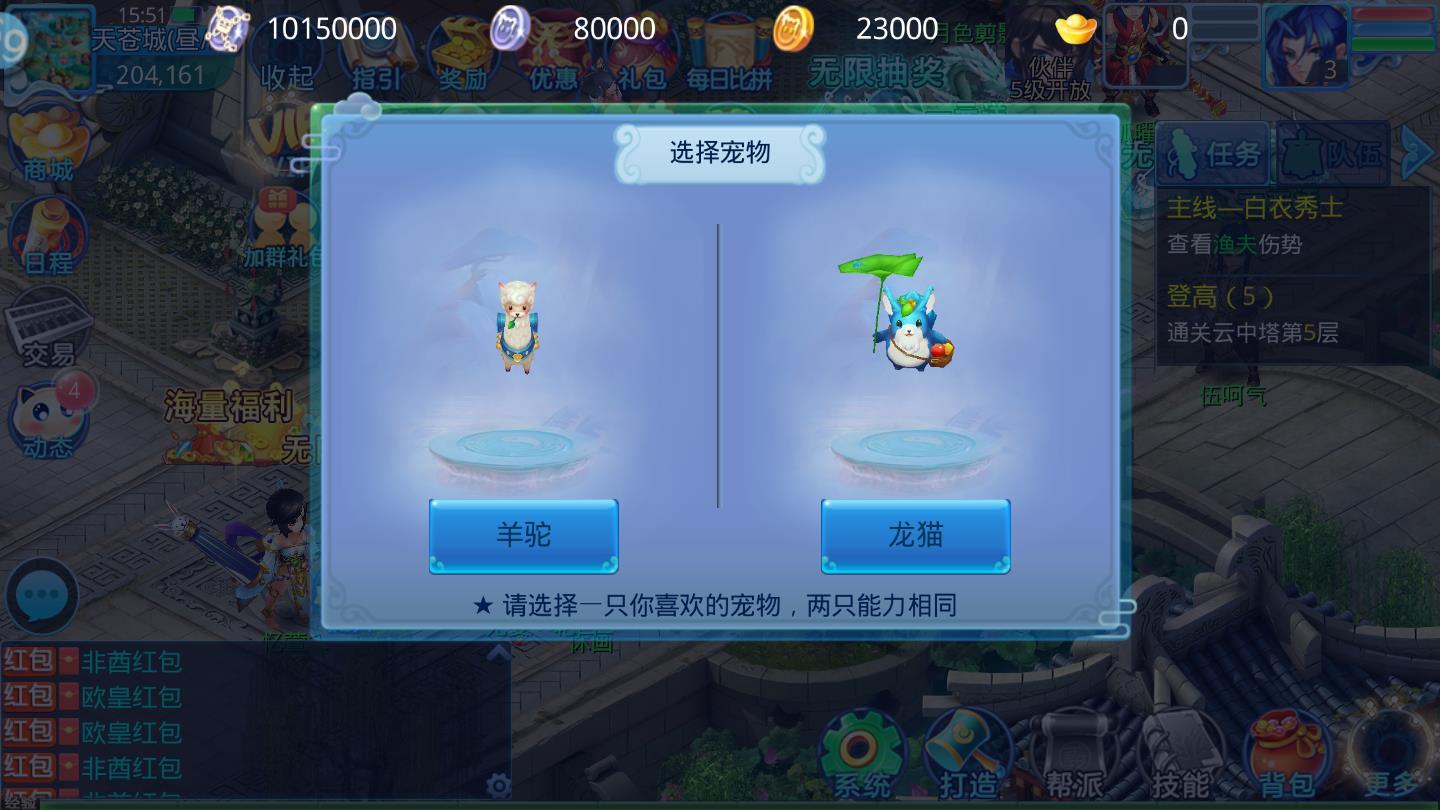Open the 打造 crafting menu
The width and height of the screenshot is (1440, 810).
(967, 757)
